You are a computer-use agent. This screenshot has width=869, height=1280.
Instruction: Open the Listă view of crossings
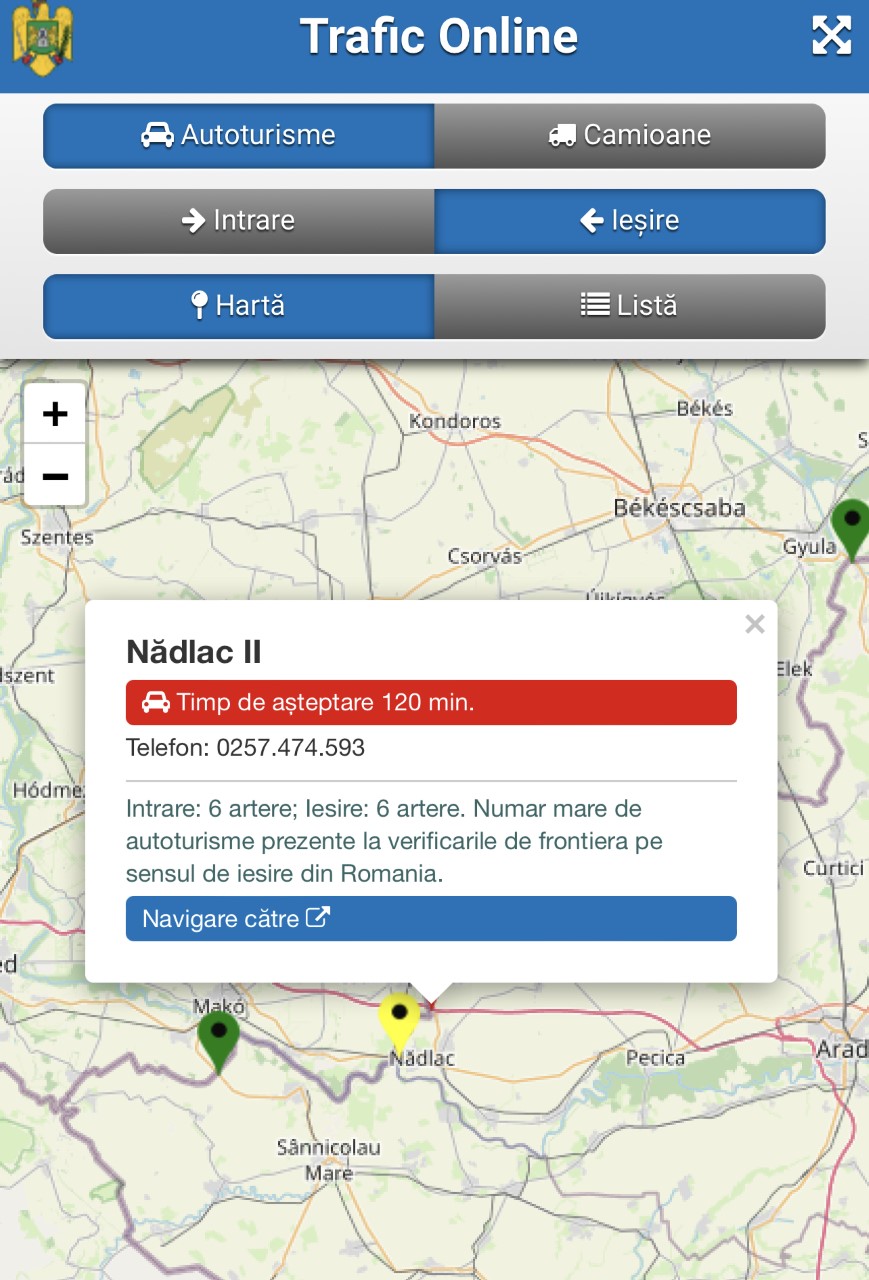click(630, 306)
